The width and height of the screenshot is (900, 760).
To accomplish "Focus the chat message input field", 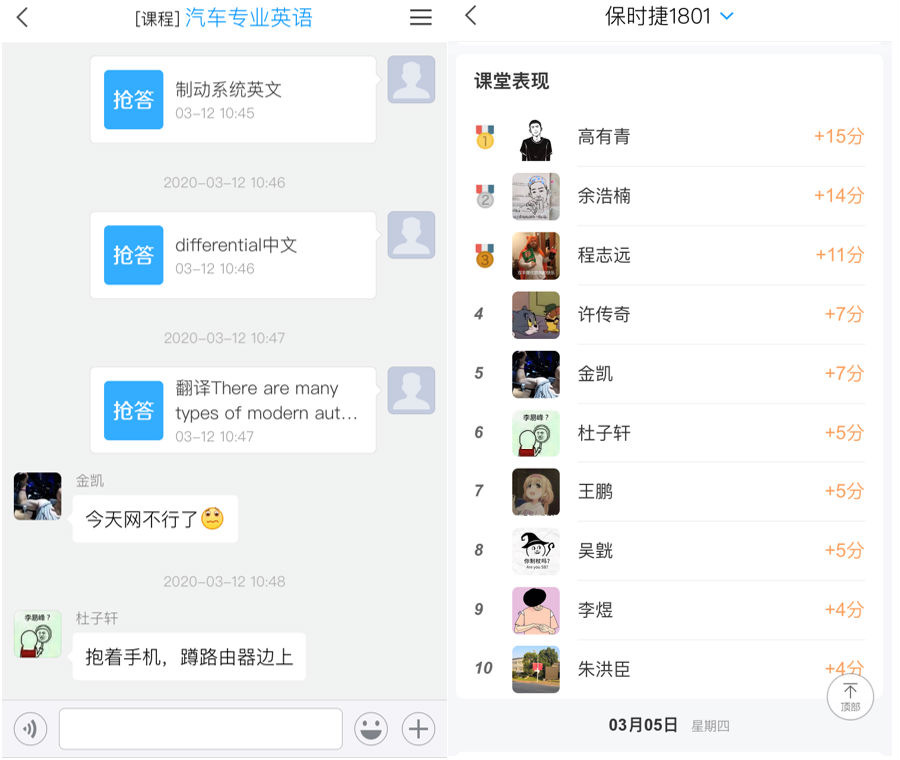I will click(x=200, y=729).
